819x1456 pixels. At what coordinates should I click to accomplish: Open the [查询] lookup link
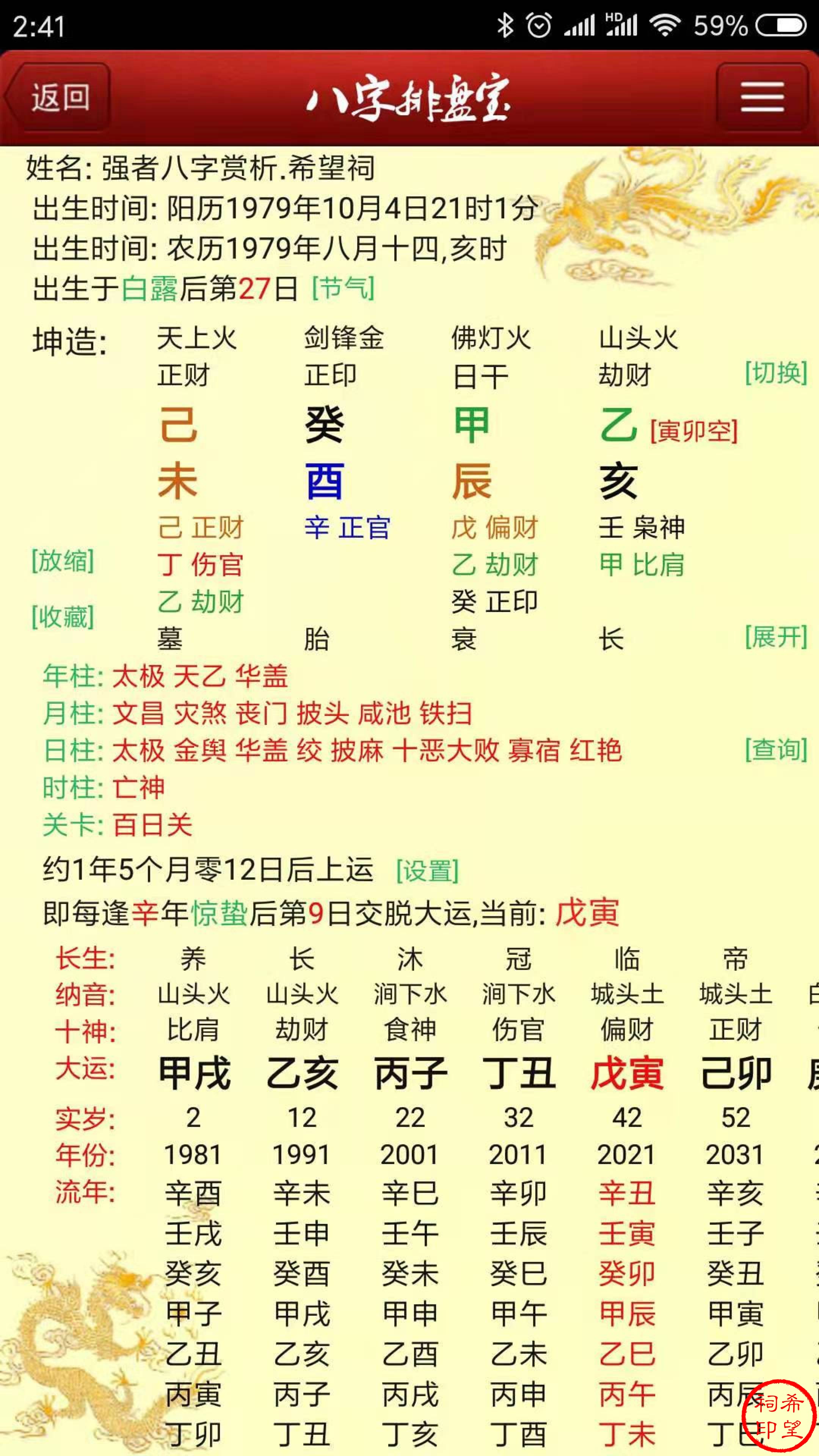(x=775, y=750)
